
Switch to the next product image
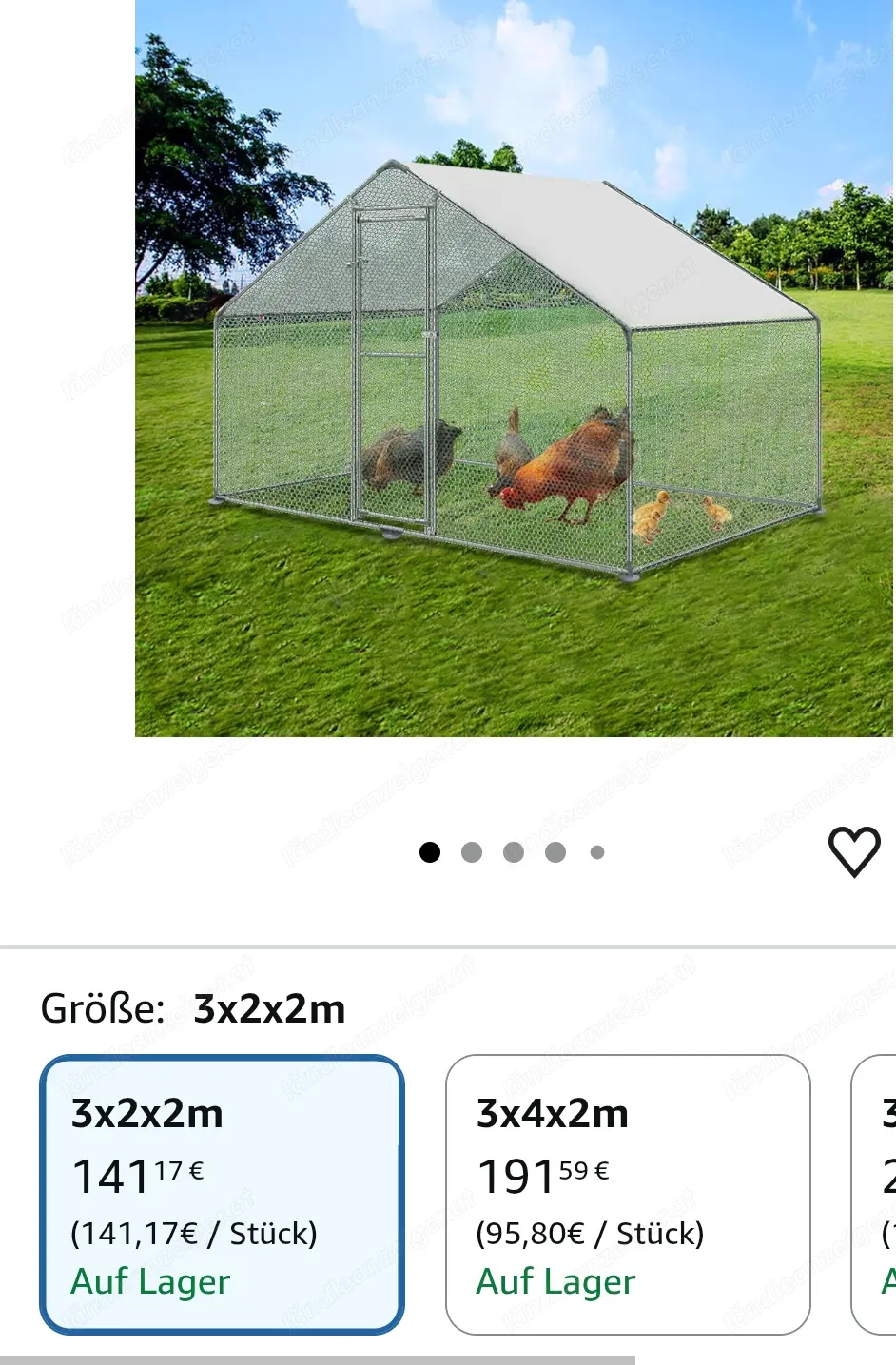(x=473, y=851)
